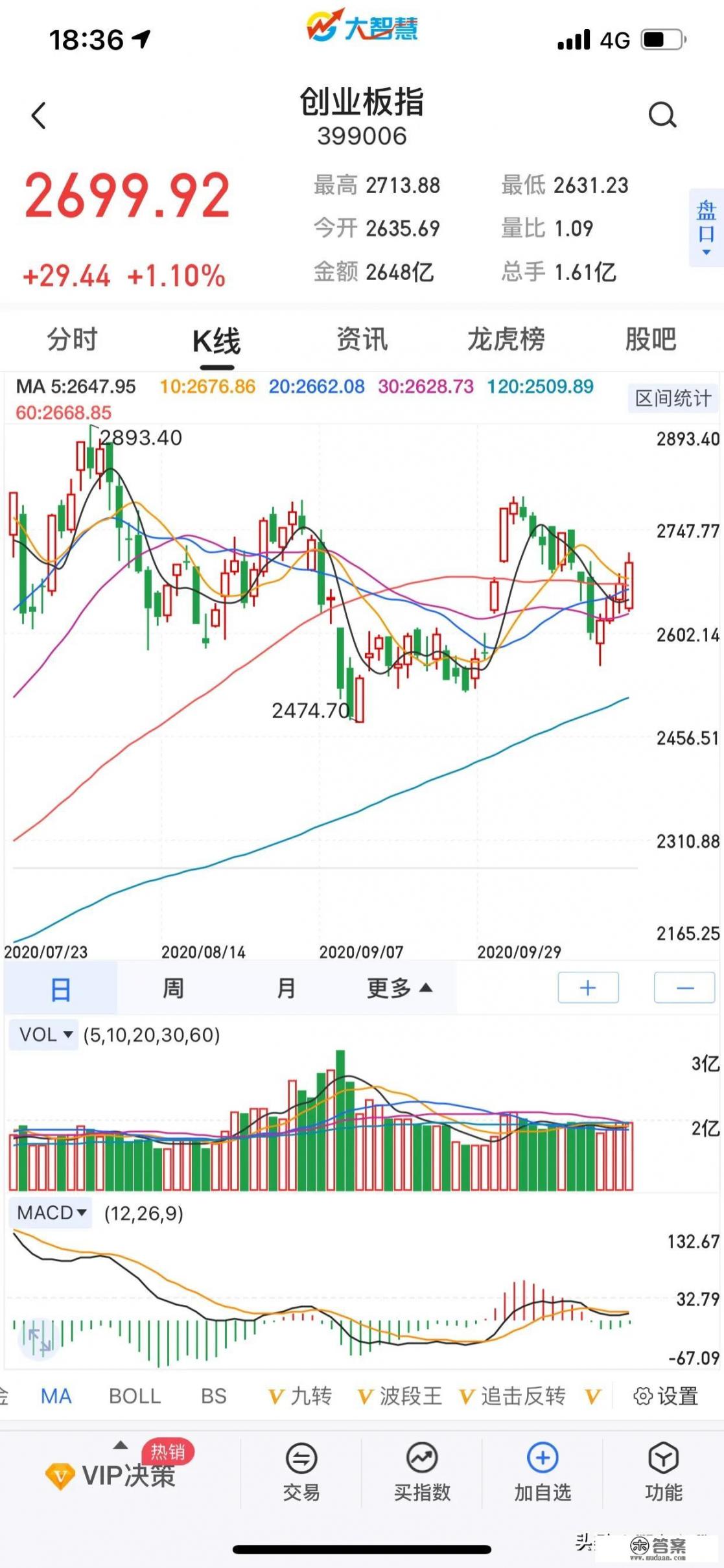Switch to the 分时 tab
Screen dimensions: 724x1568
pos(71,340)
